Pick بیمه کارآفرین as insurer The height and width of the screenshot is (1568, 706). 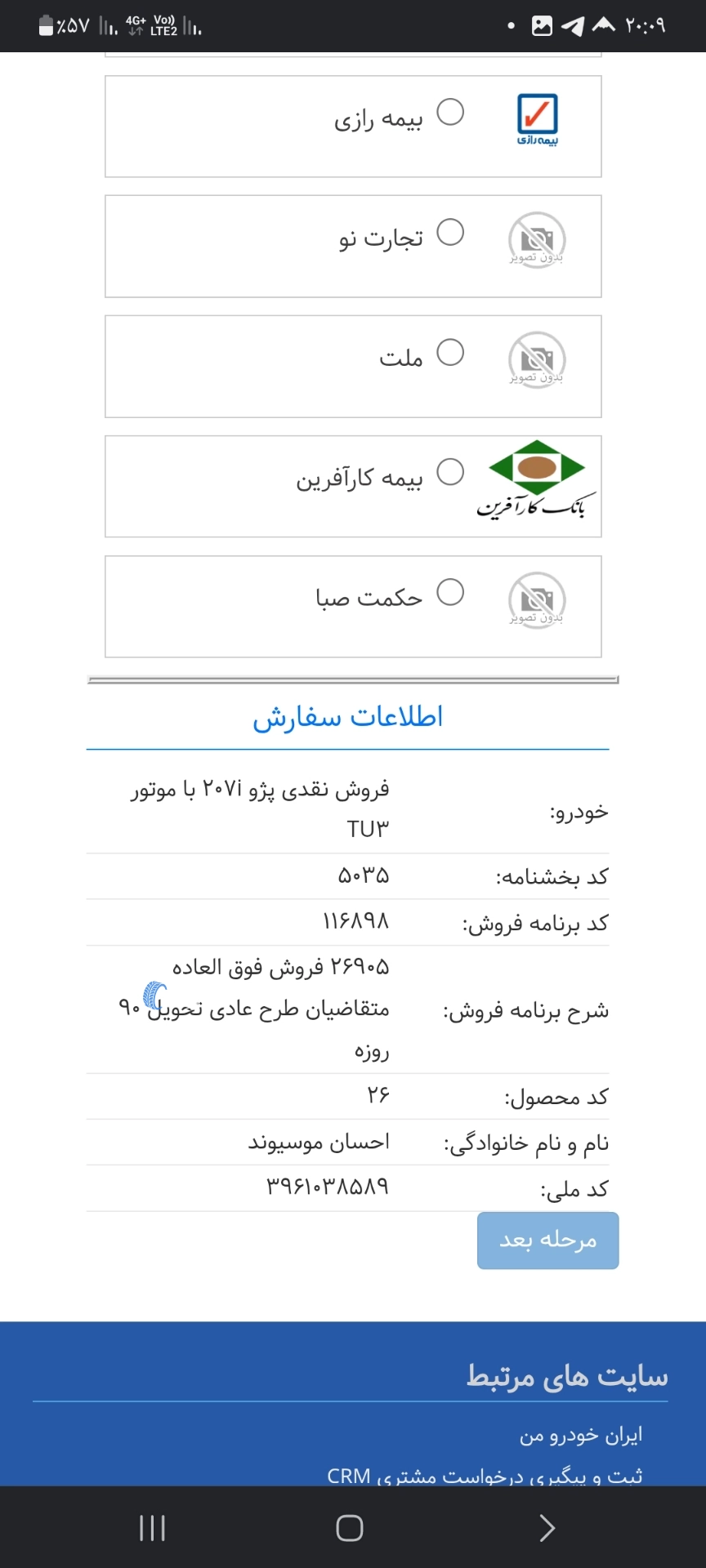coord(450,472)
